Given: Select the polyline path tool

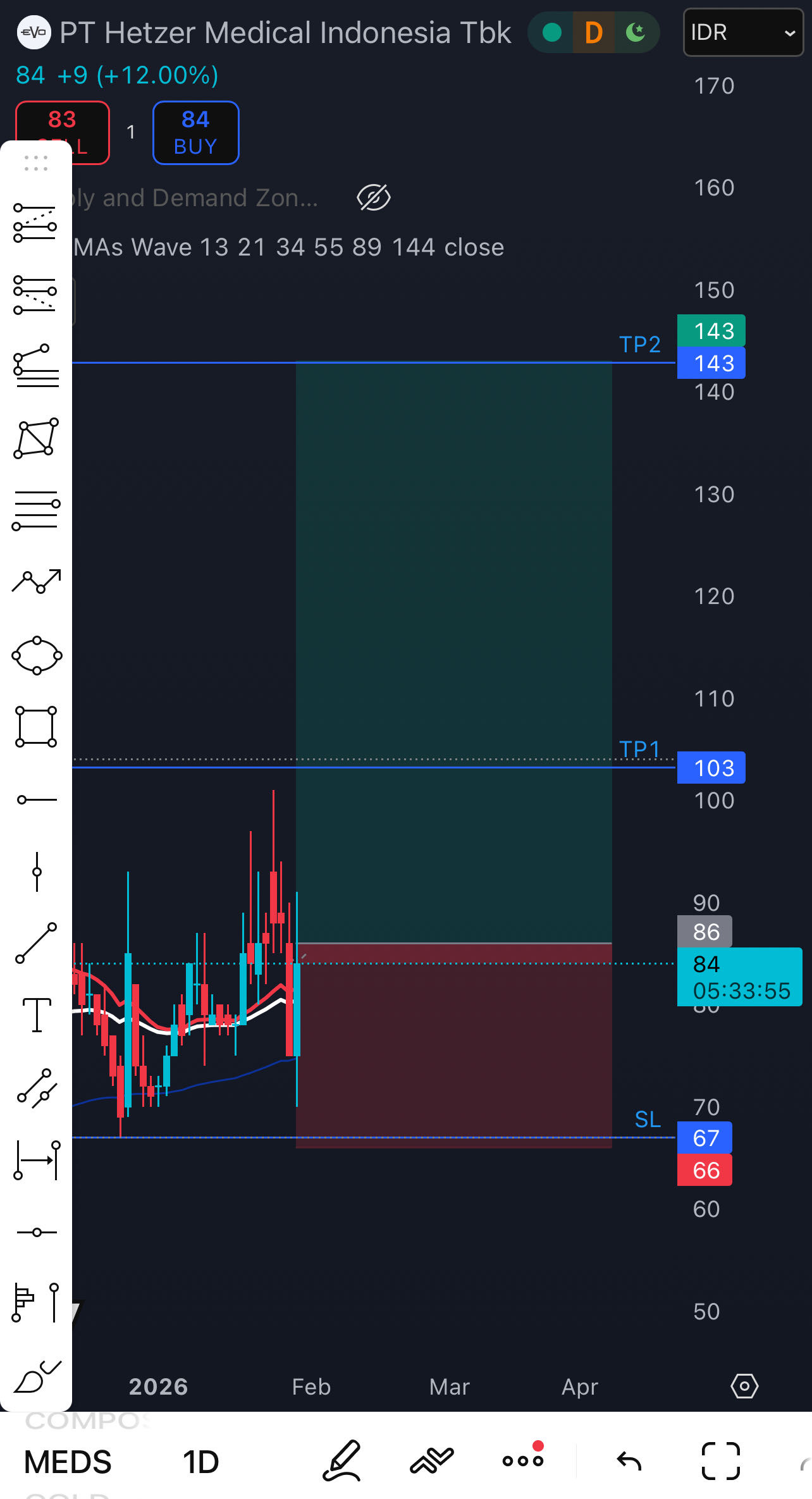Looking at the screenshot, I should coord(37,581).
